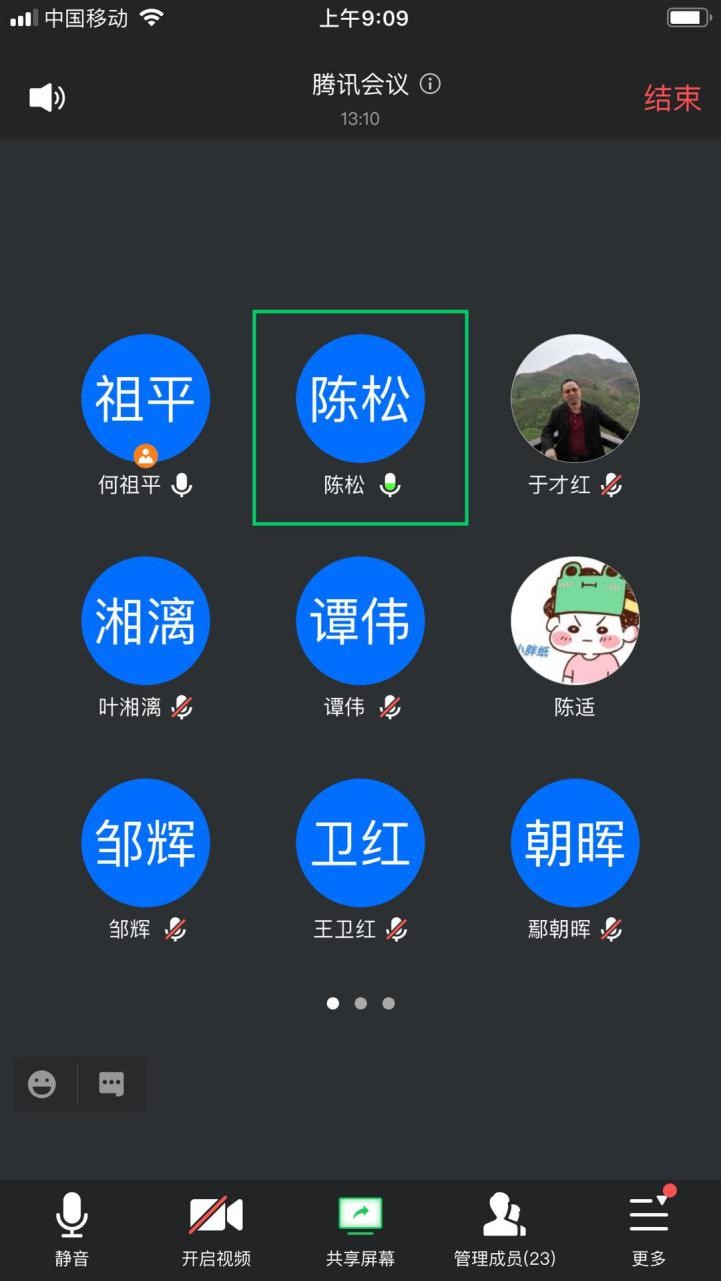This screenshot has height=1281, width=721.
Task: Tap the red 结束 button to end meeting
Action: (x=672, y=99)
